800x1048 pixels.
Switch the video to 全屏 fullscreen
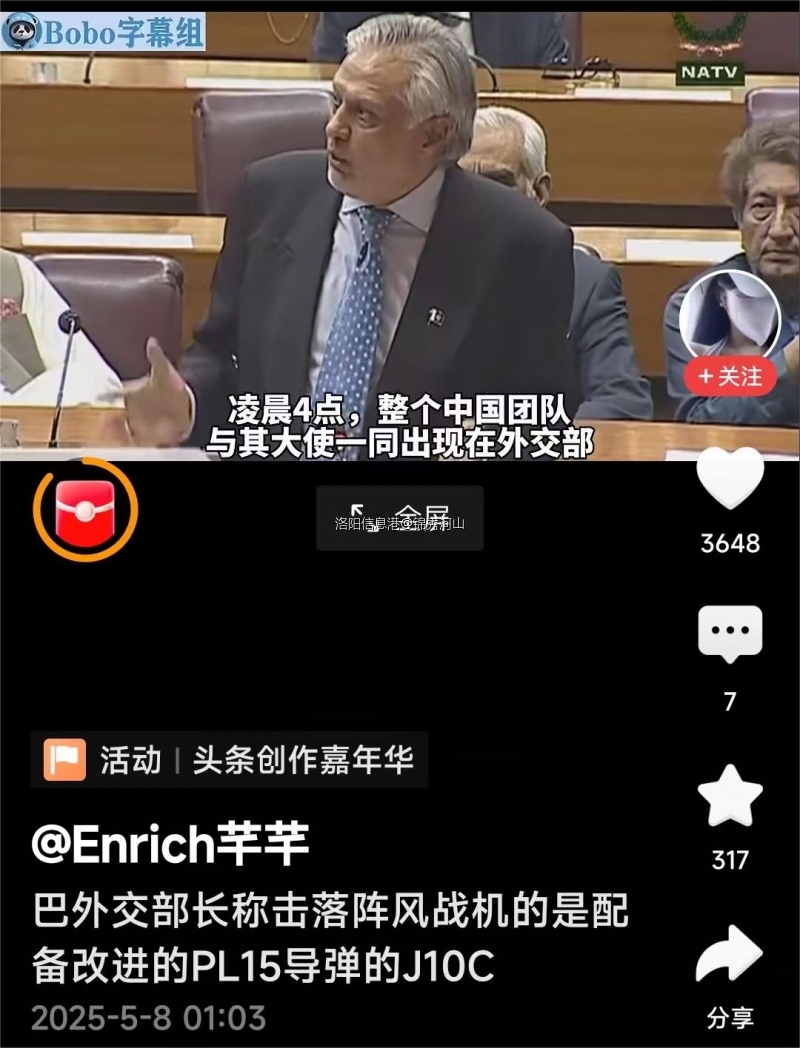pyautogui.click(x=400, y=518)
